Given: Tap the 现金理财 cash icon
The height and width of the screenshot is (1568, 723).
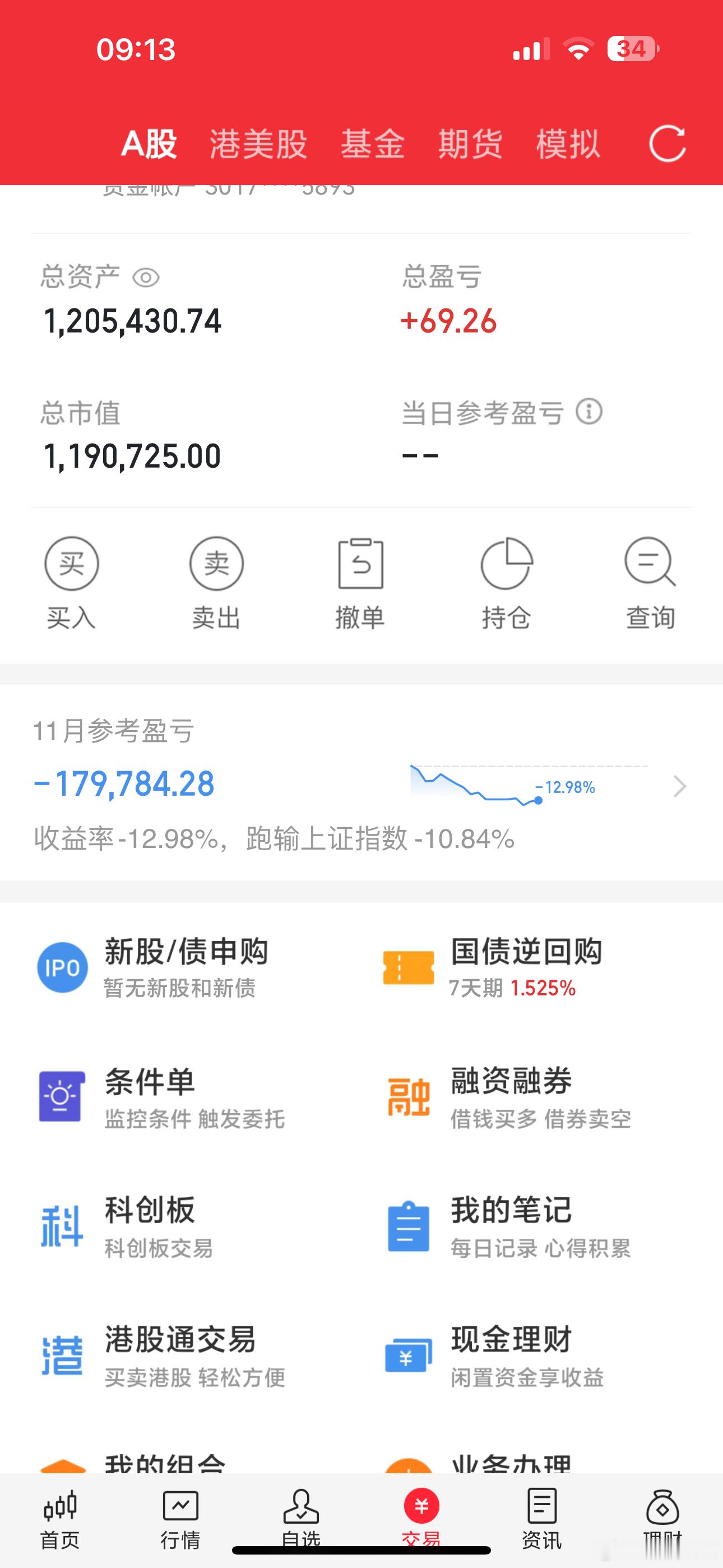Looking at the screenshot, I should click(x=409, y=1355).
